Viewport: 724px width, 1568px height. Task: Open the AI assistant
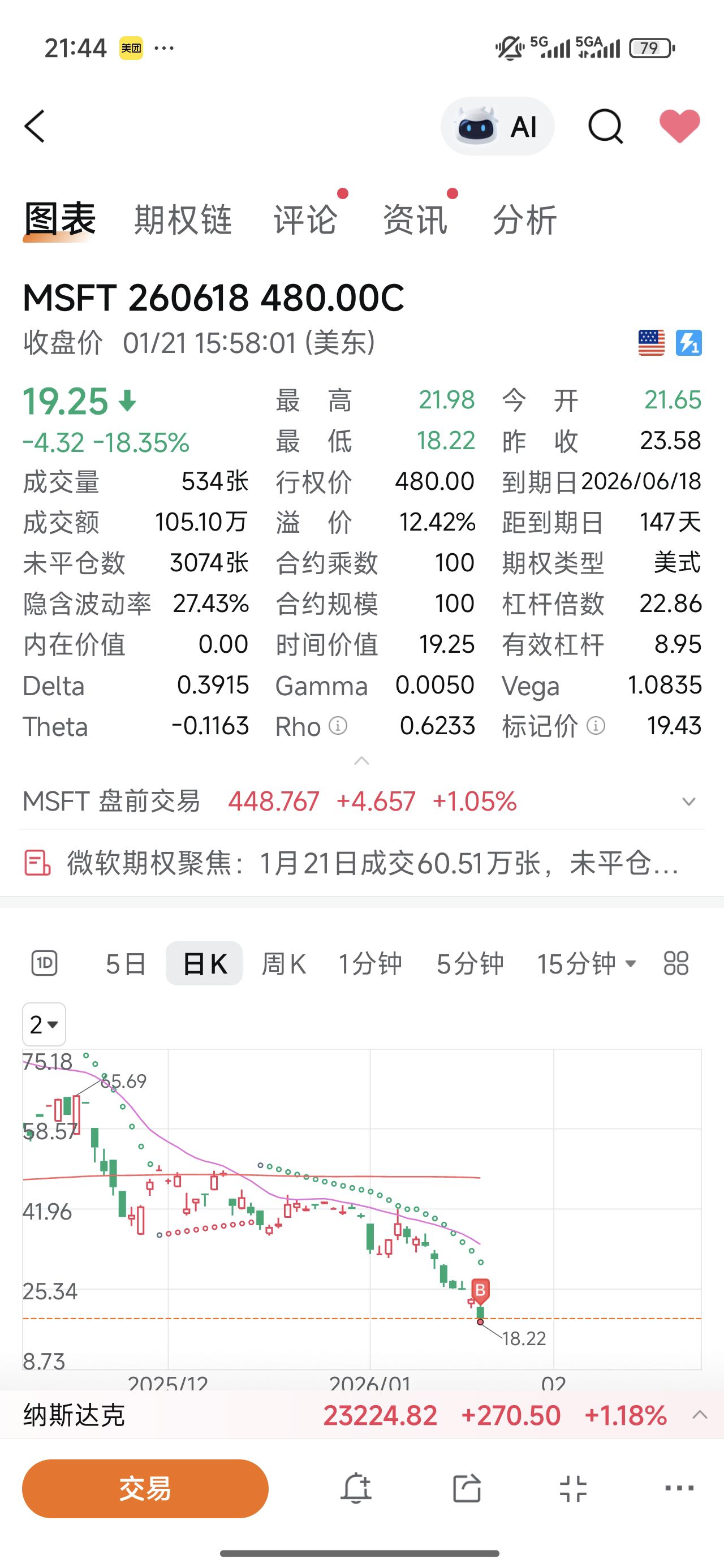click(498, 127)
